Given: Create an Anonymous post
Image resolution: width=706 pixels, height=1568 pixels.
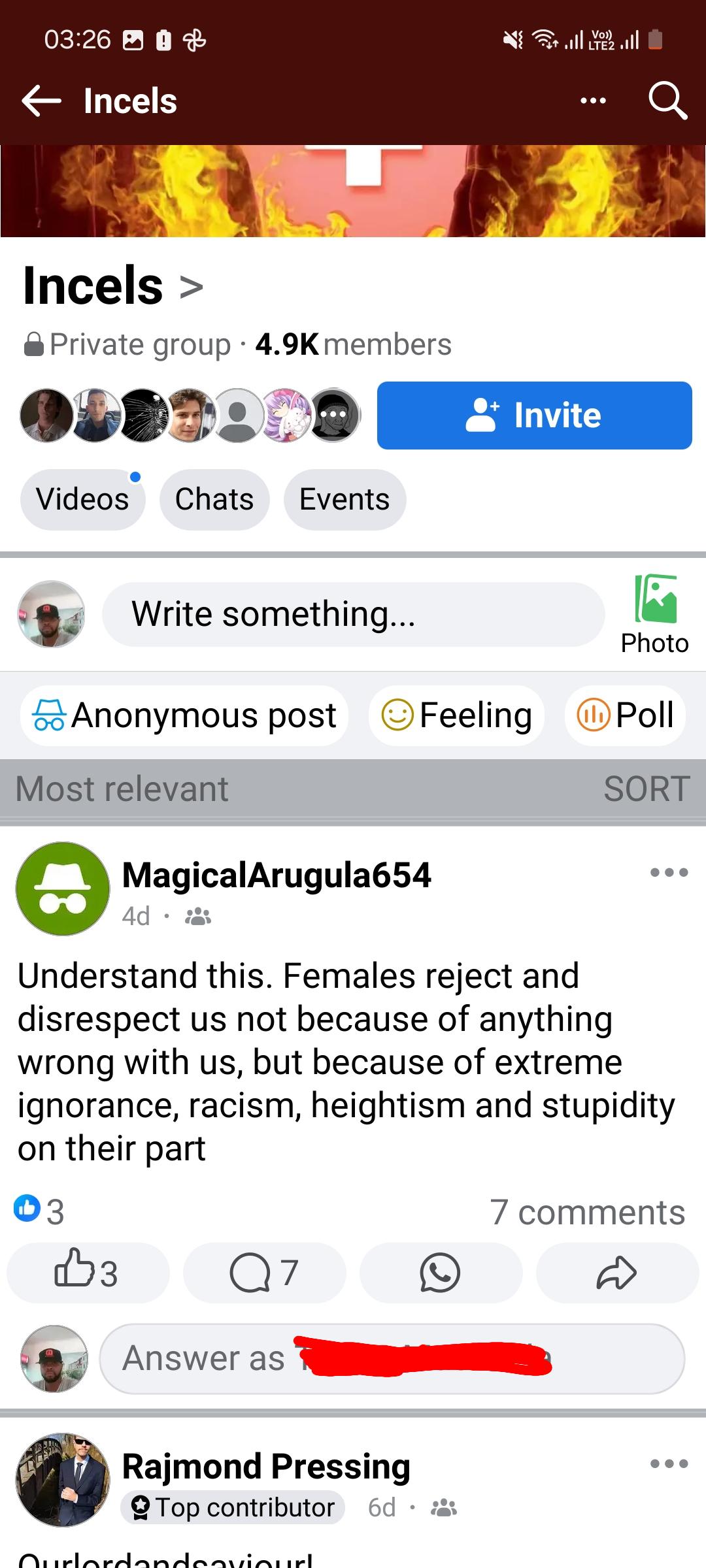Looking at the screenshot, I should pyautogui.click(x=184, y=715).
